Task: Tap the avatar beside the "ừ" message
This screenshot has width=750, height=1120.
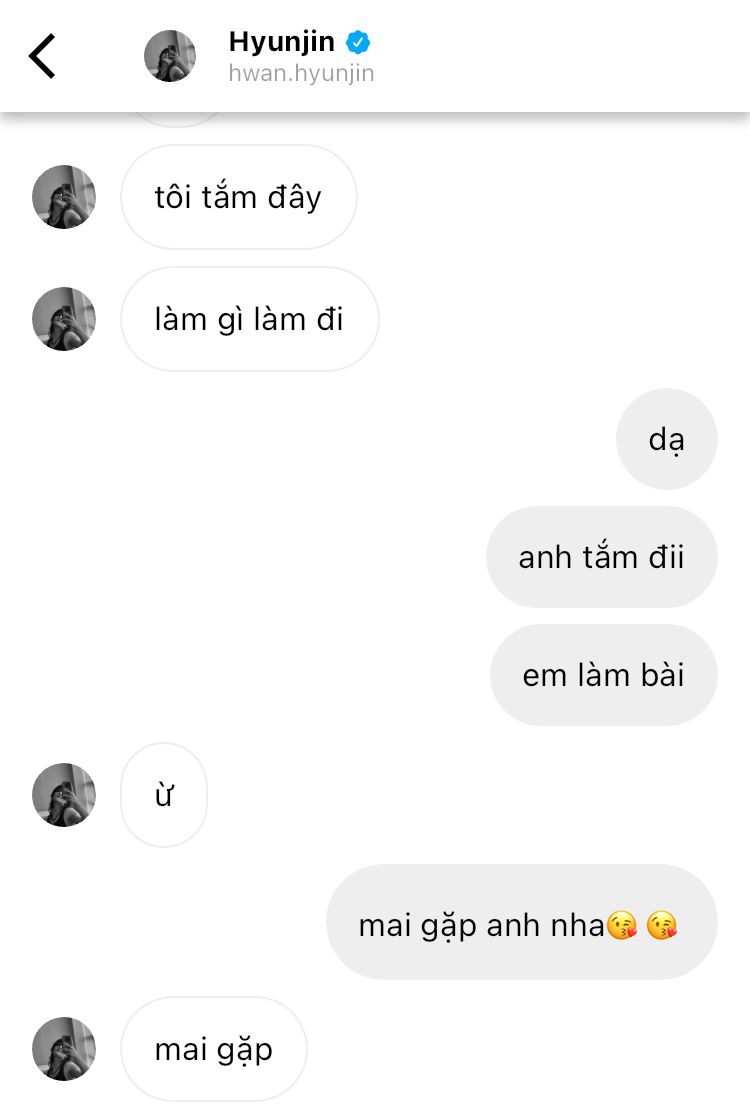Action: click(x=64, y=795)
